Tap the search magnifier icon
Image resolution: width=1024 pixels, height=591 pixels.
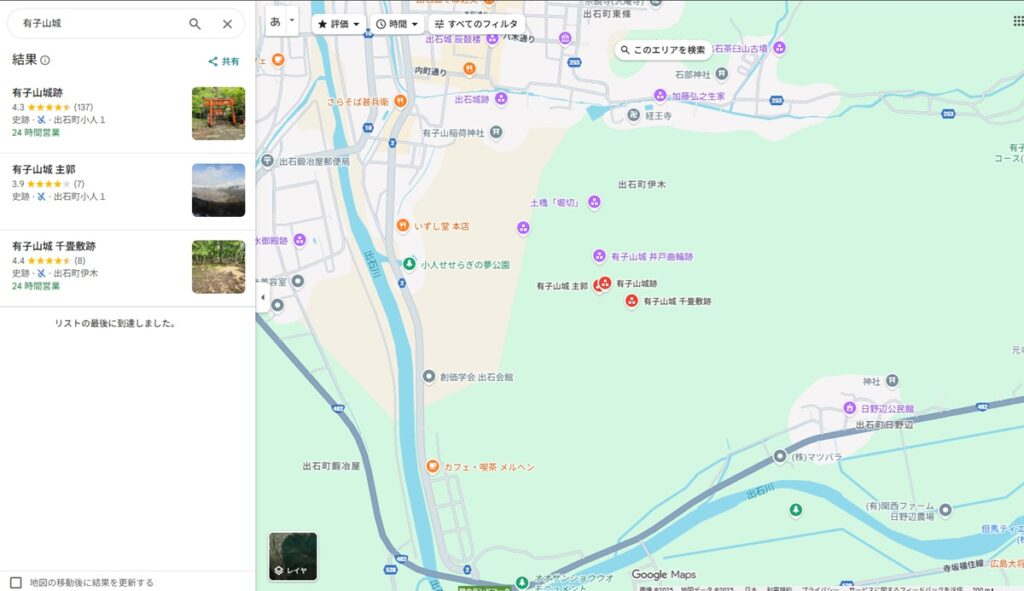click(195, 24)
